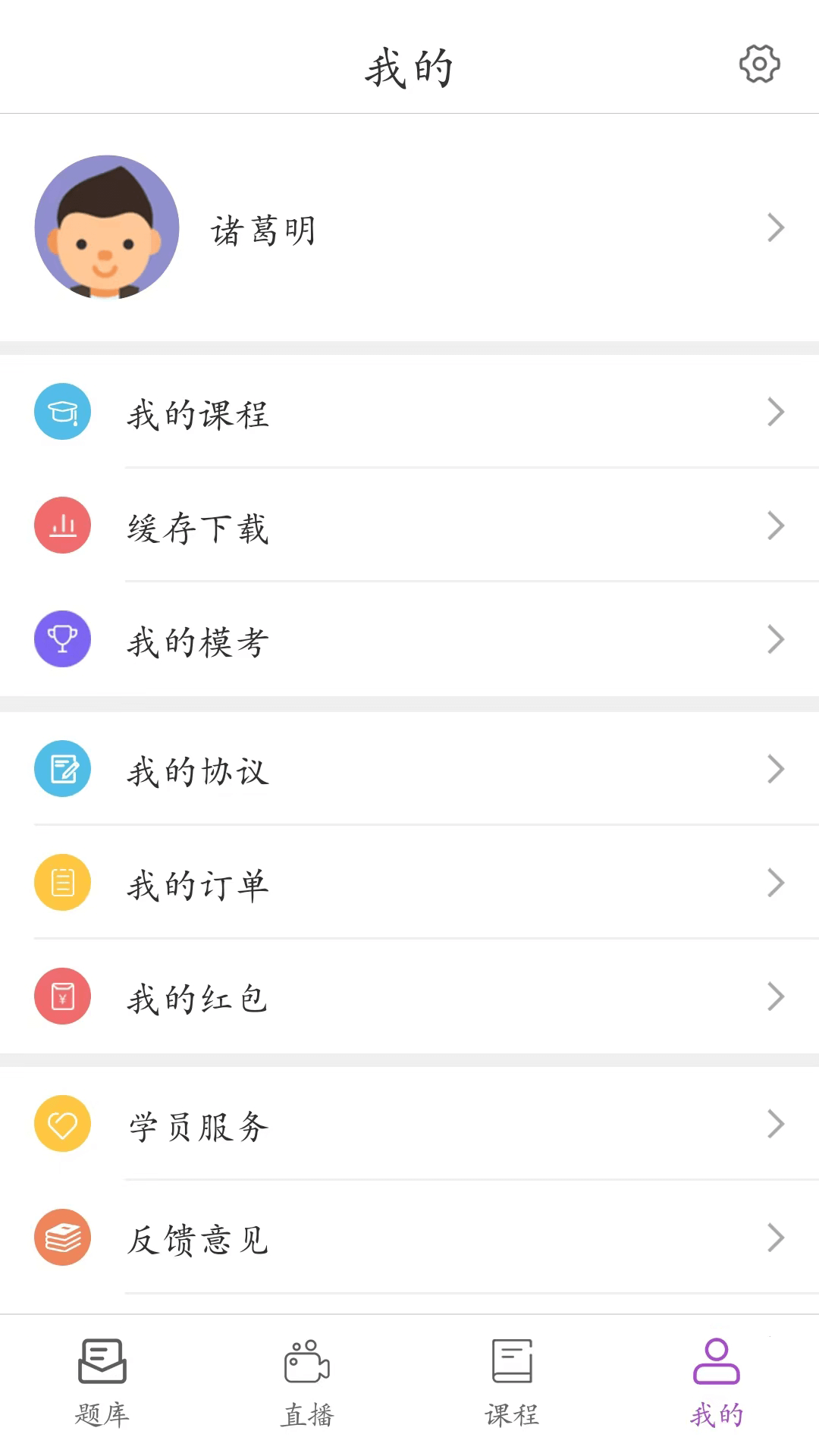Tap the 缓存下载 download icon
The height and width of the screenshot is (1456, 819).
click(x=63, y=525)
